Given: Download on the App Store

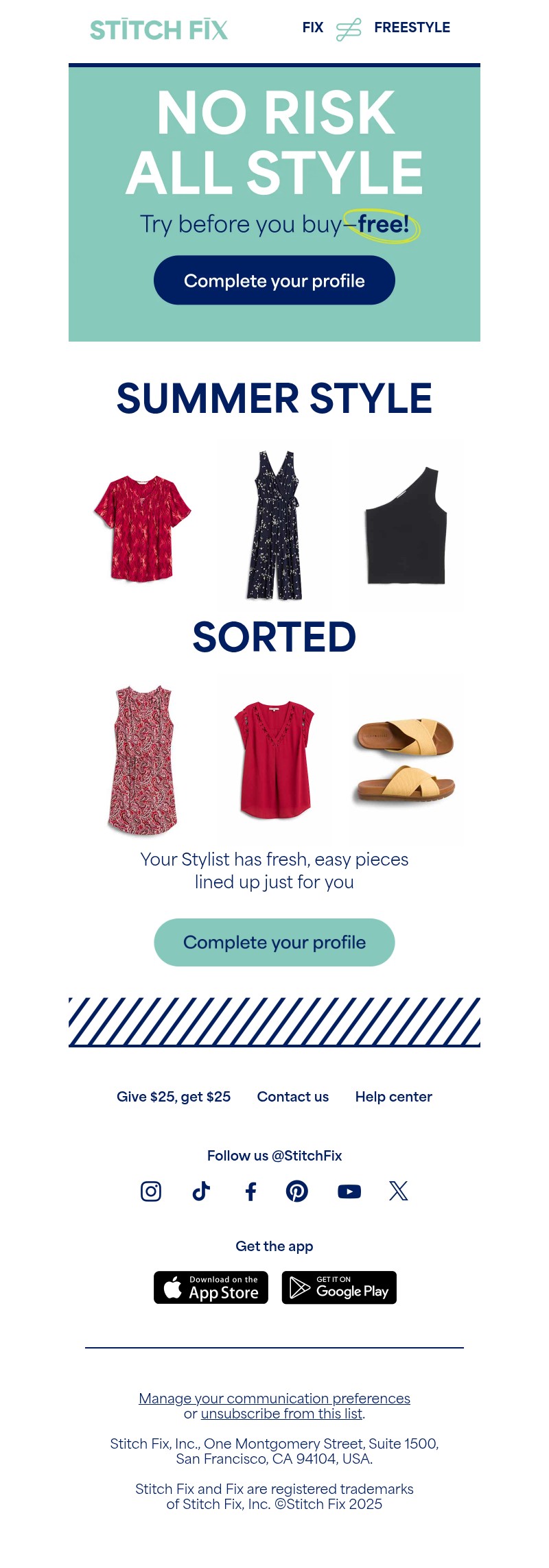Looking at the screenshot, I should tap(211, 1287).
